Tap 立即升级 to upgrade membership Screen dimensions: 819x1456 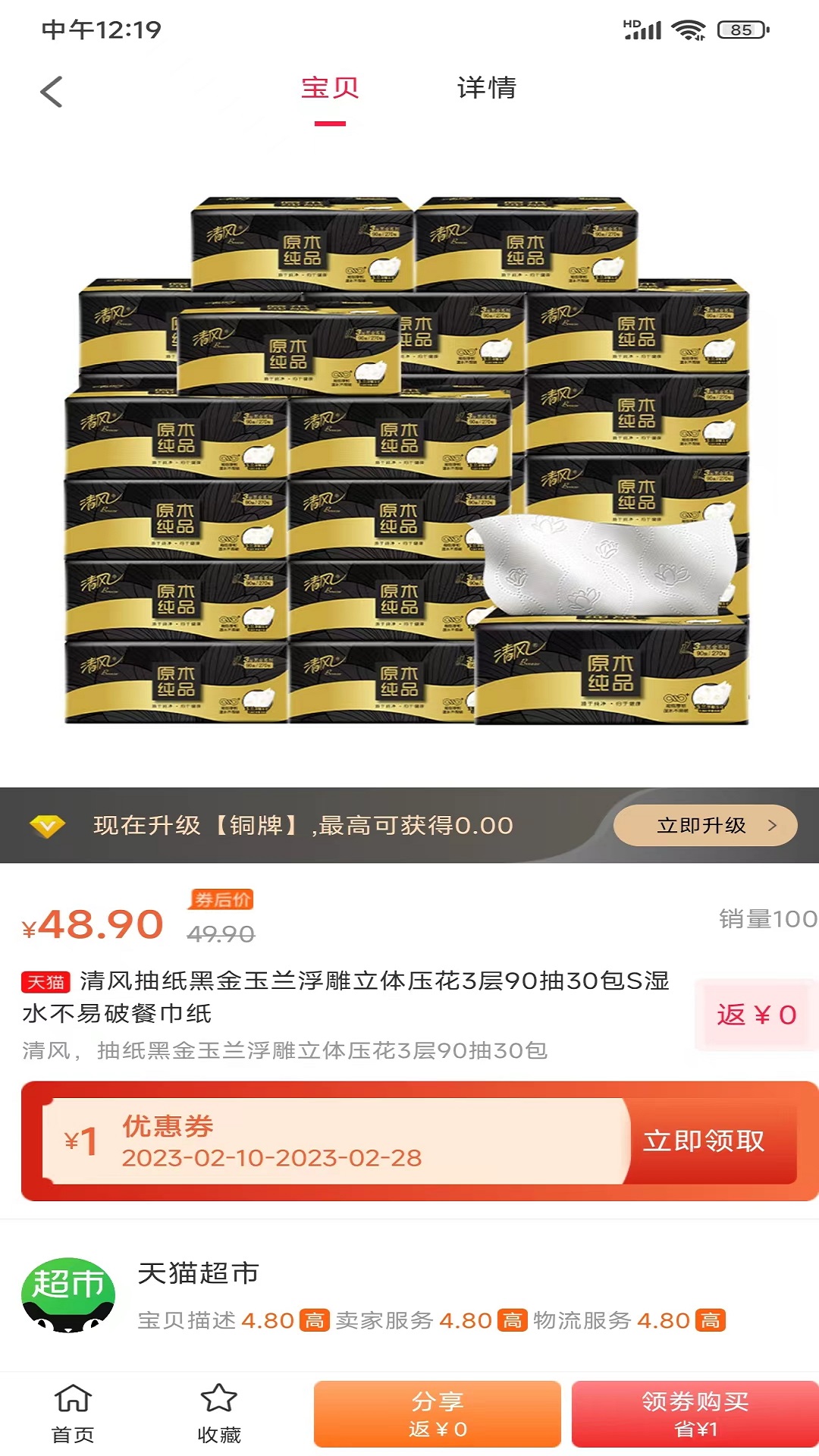(704, 825)
